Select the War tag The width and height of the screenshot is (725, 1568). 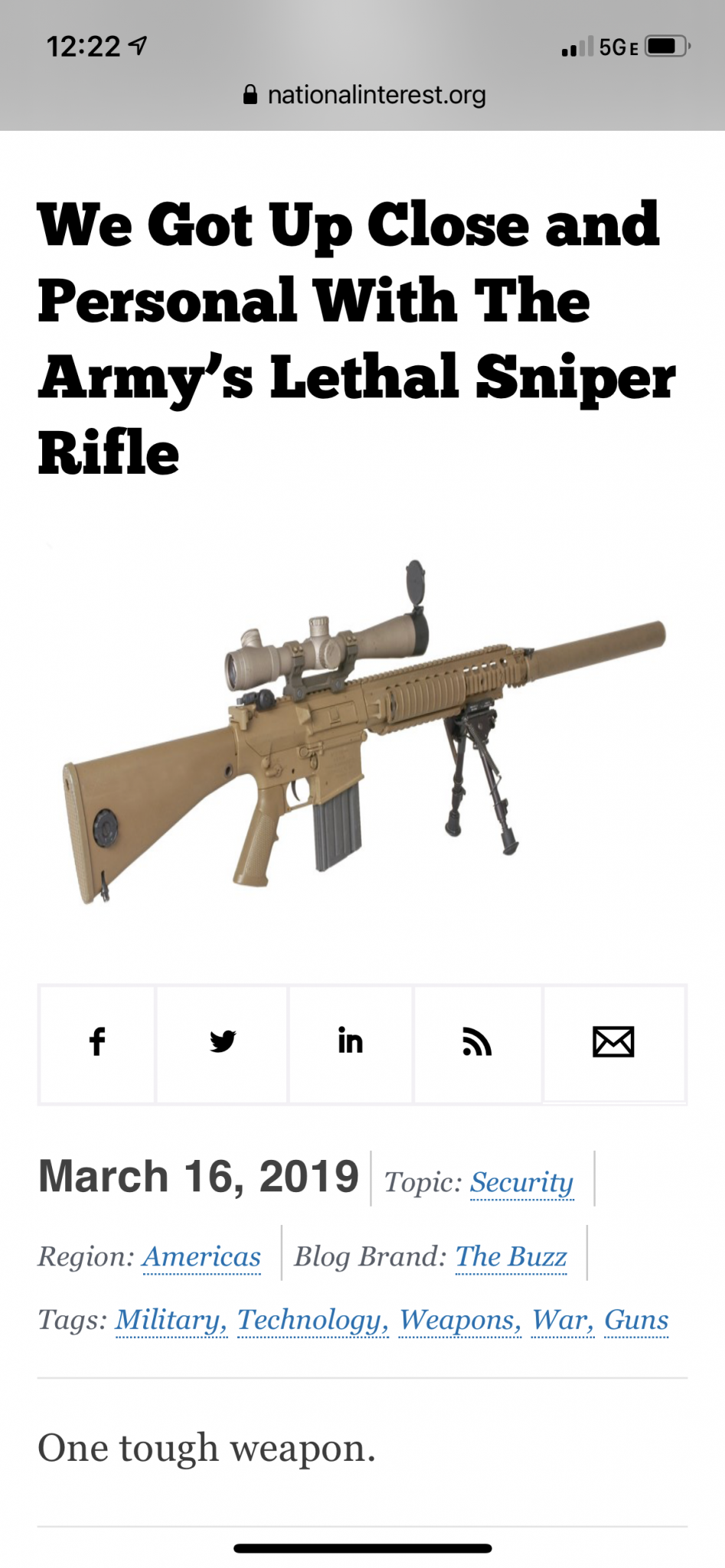[562, 1319]
